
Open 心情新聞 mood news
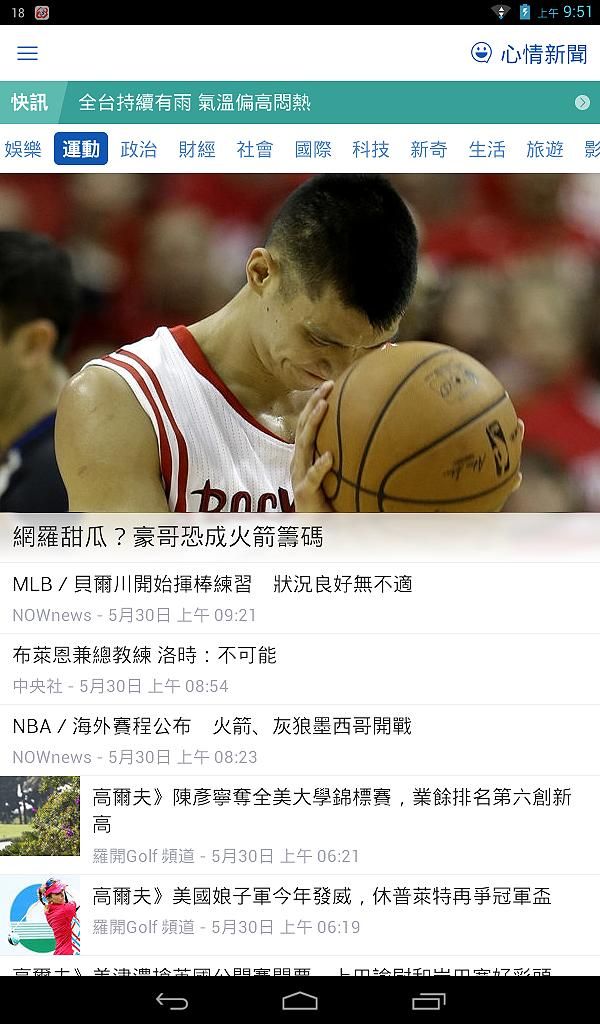pyautogui.click(x=529, y=54)
